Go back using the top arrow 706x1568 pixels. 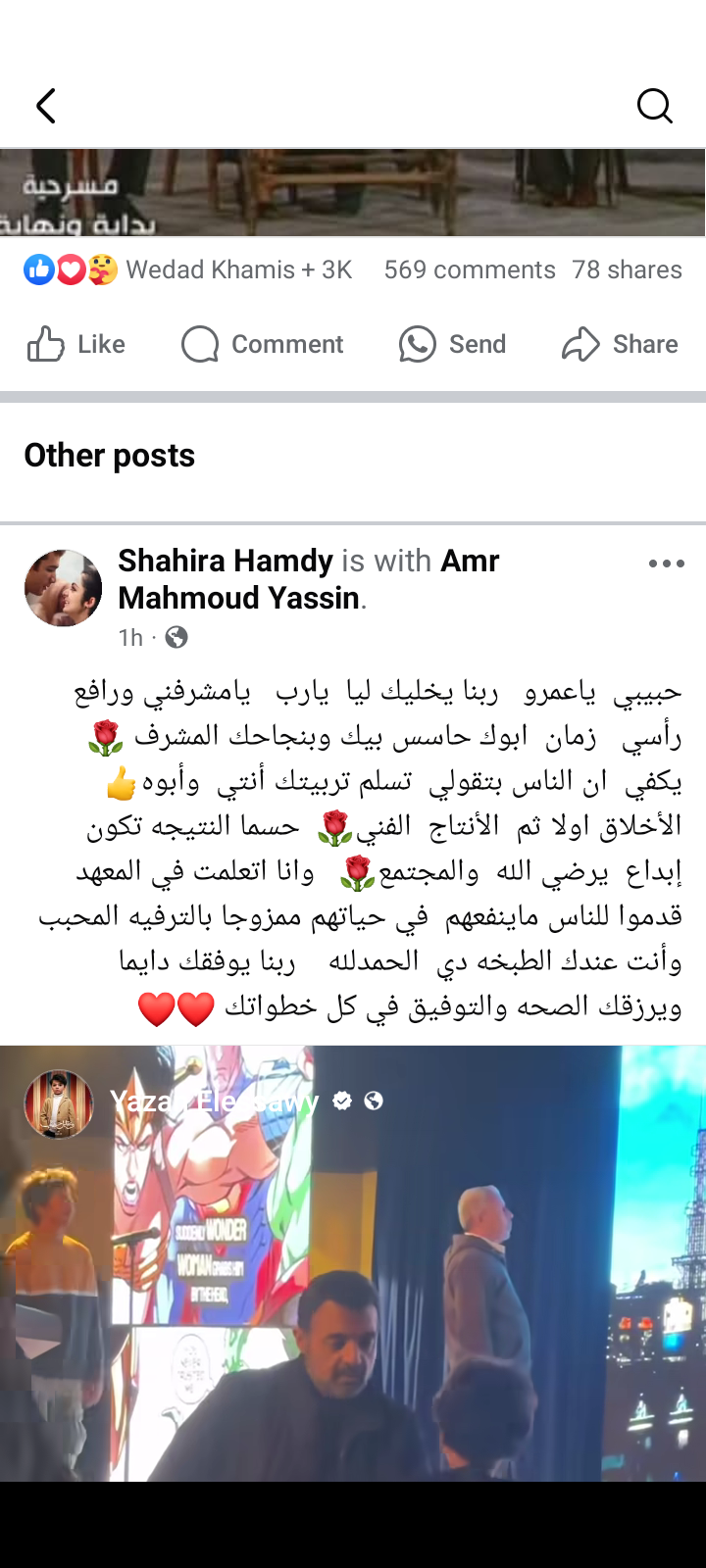[46, 106]
